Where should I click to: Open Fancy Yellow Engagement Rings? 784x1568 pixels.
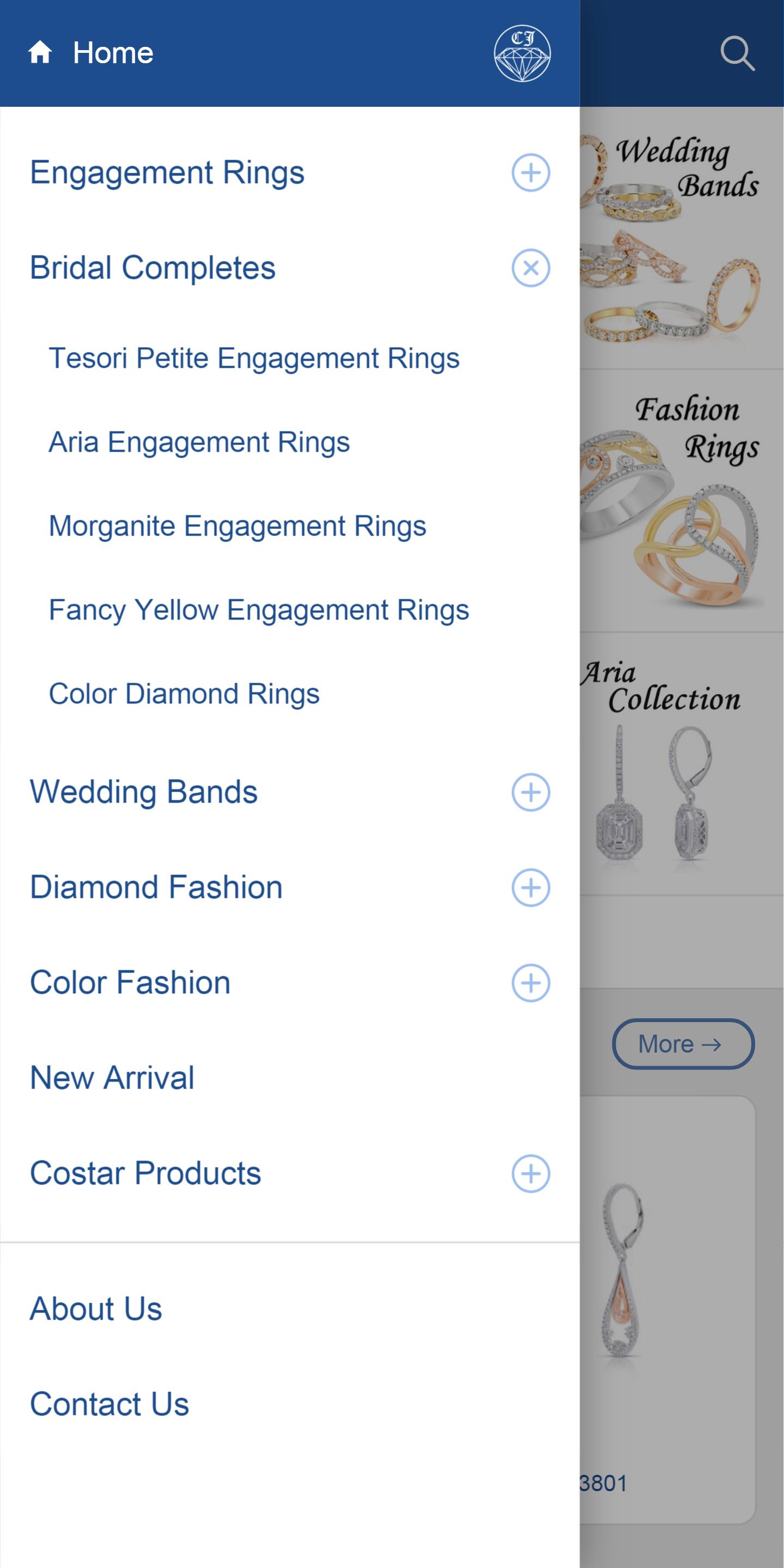pos(259,610)
